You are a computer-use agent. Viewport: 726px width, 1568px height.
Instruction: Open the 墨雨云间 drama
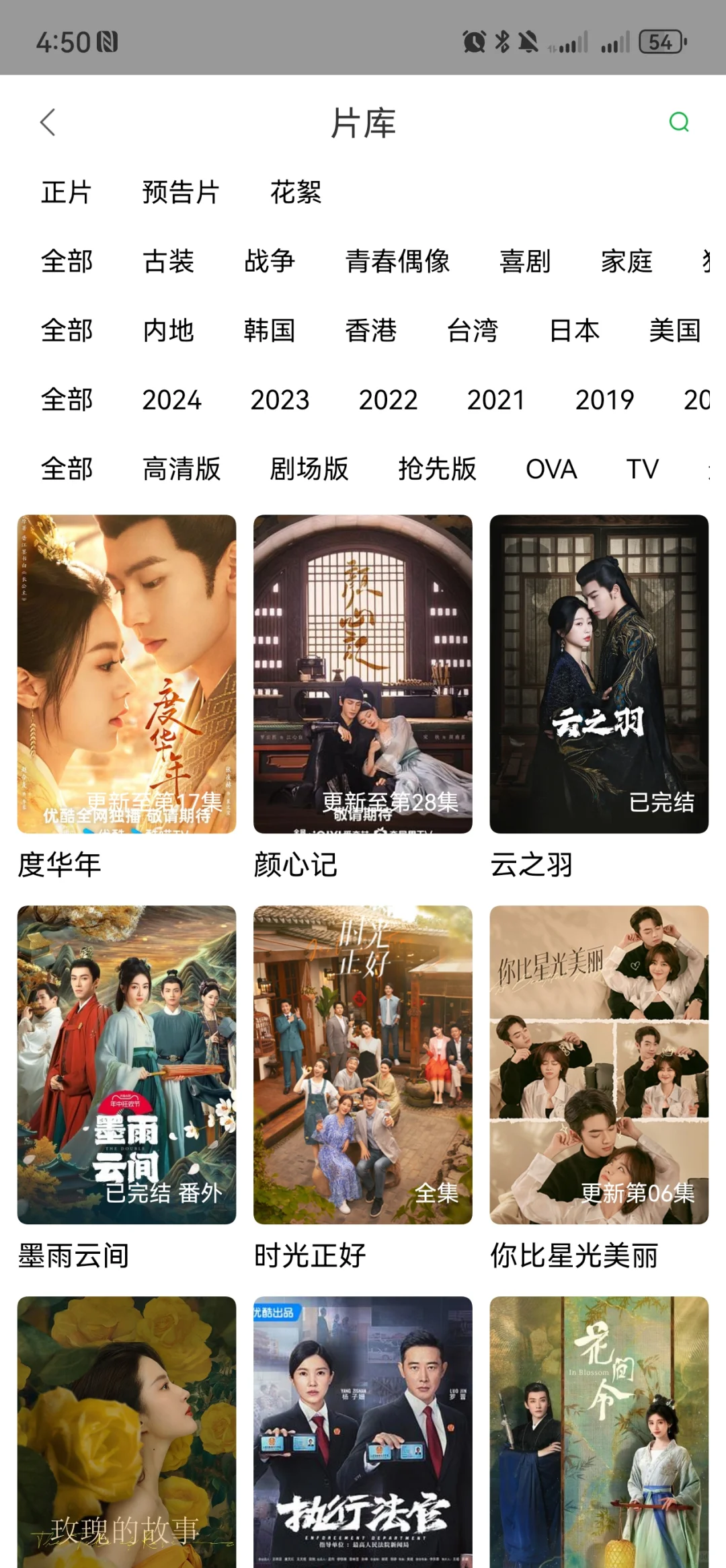[126, 1065]
